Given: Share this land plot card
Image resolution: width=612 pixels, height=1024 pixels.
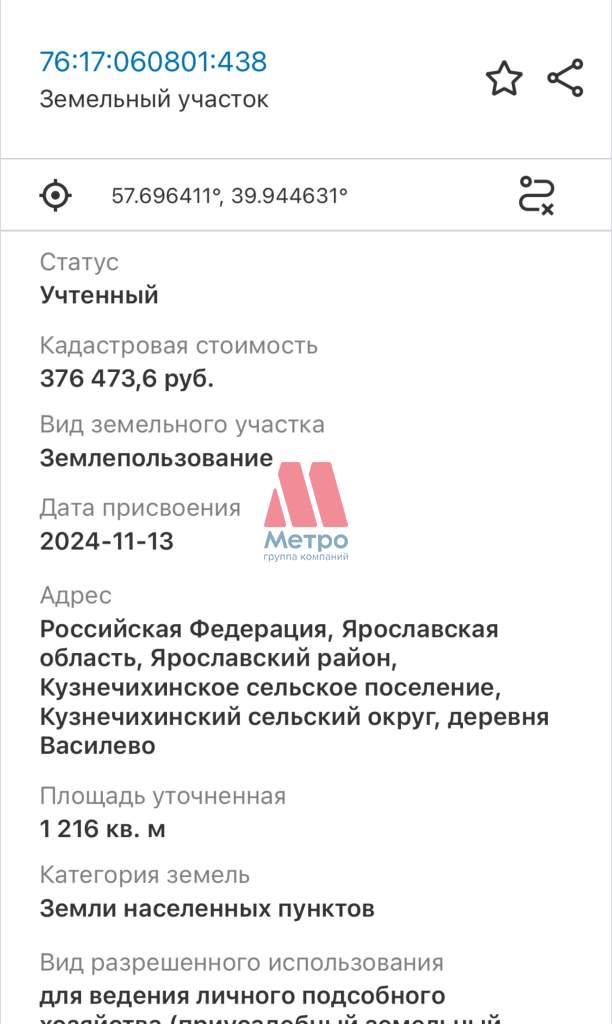Looking at the screenshot, I should pos(566,78).
